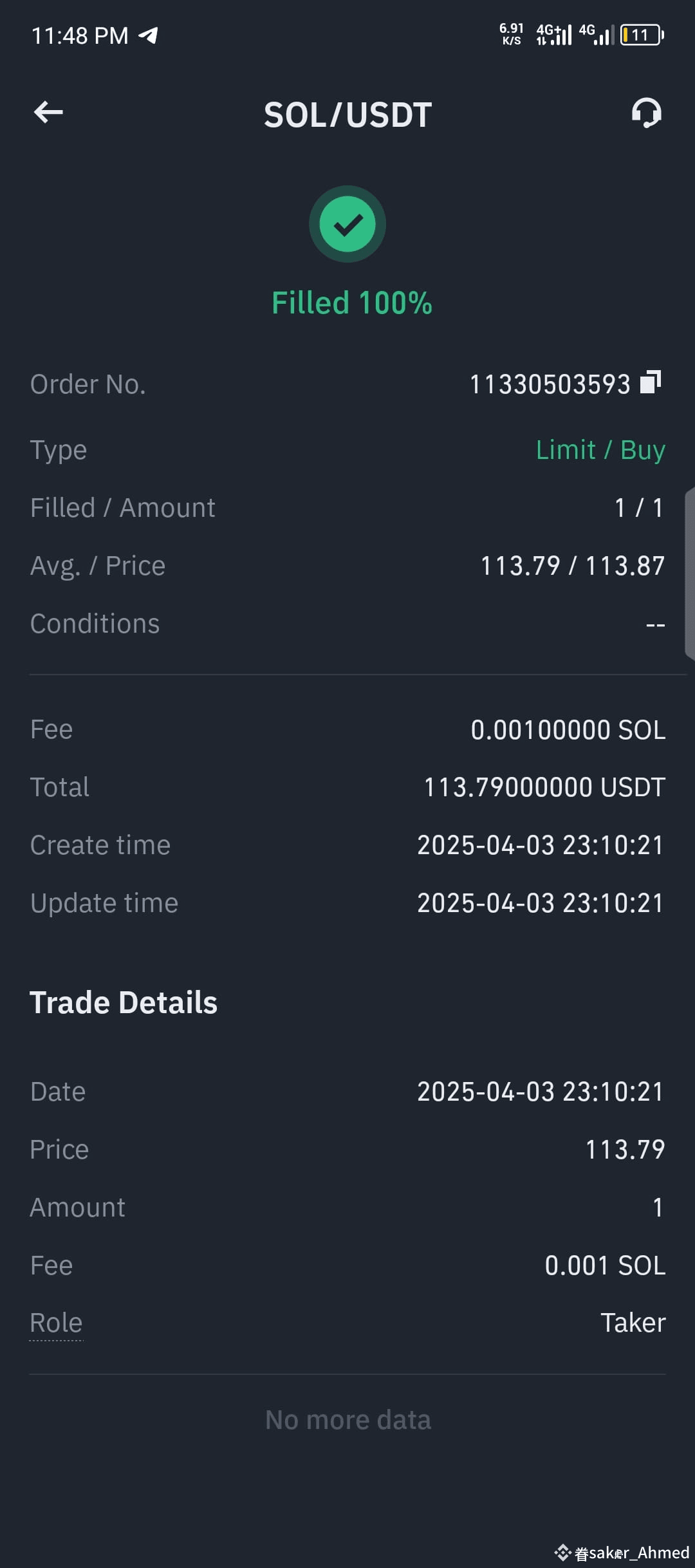Click the Trade Details section heading
This screenshot has width=695, height=1568.
(124, 1002)
